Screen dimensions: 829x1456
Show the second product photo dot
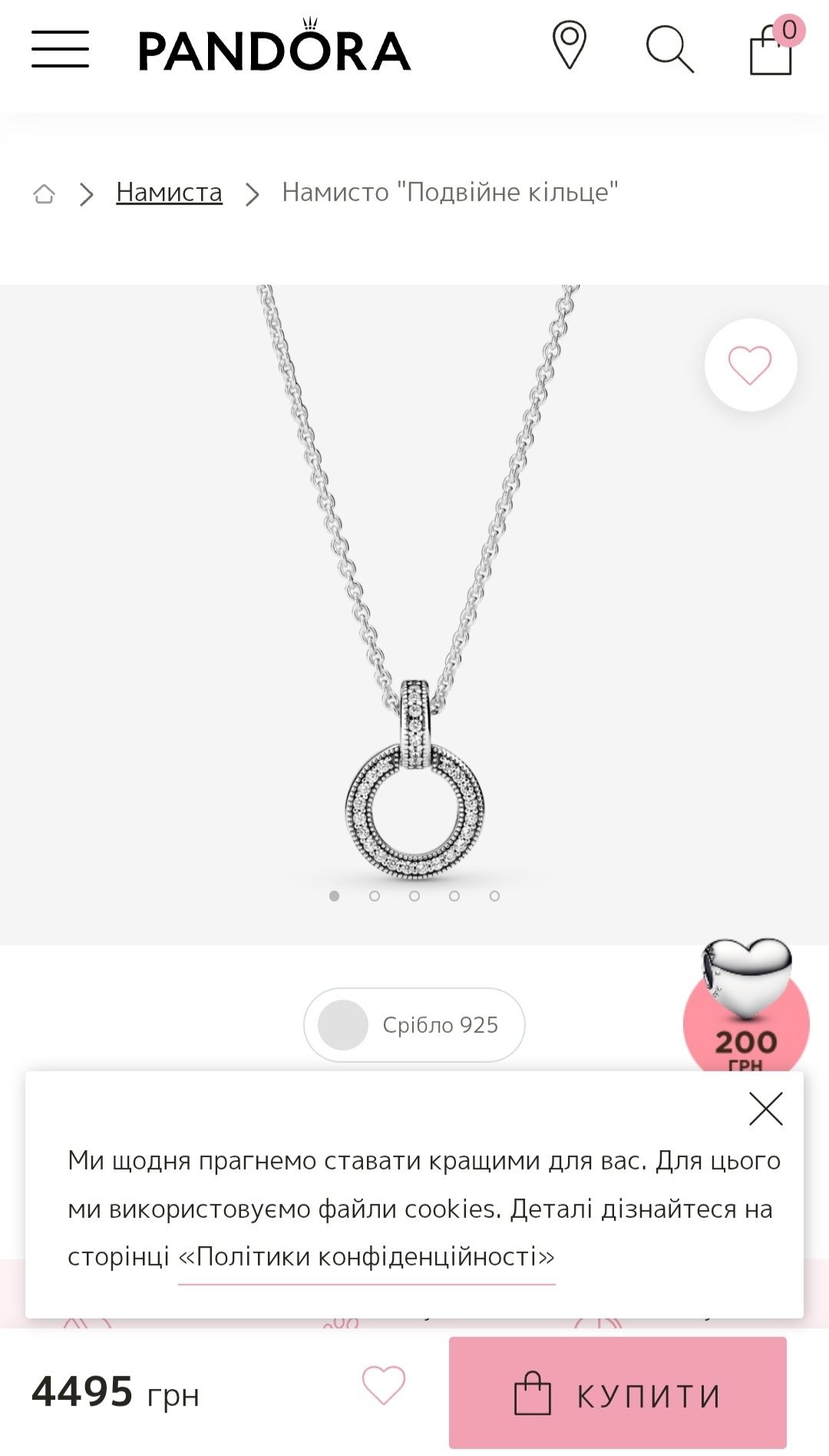click(x=375, y=896)
